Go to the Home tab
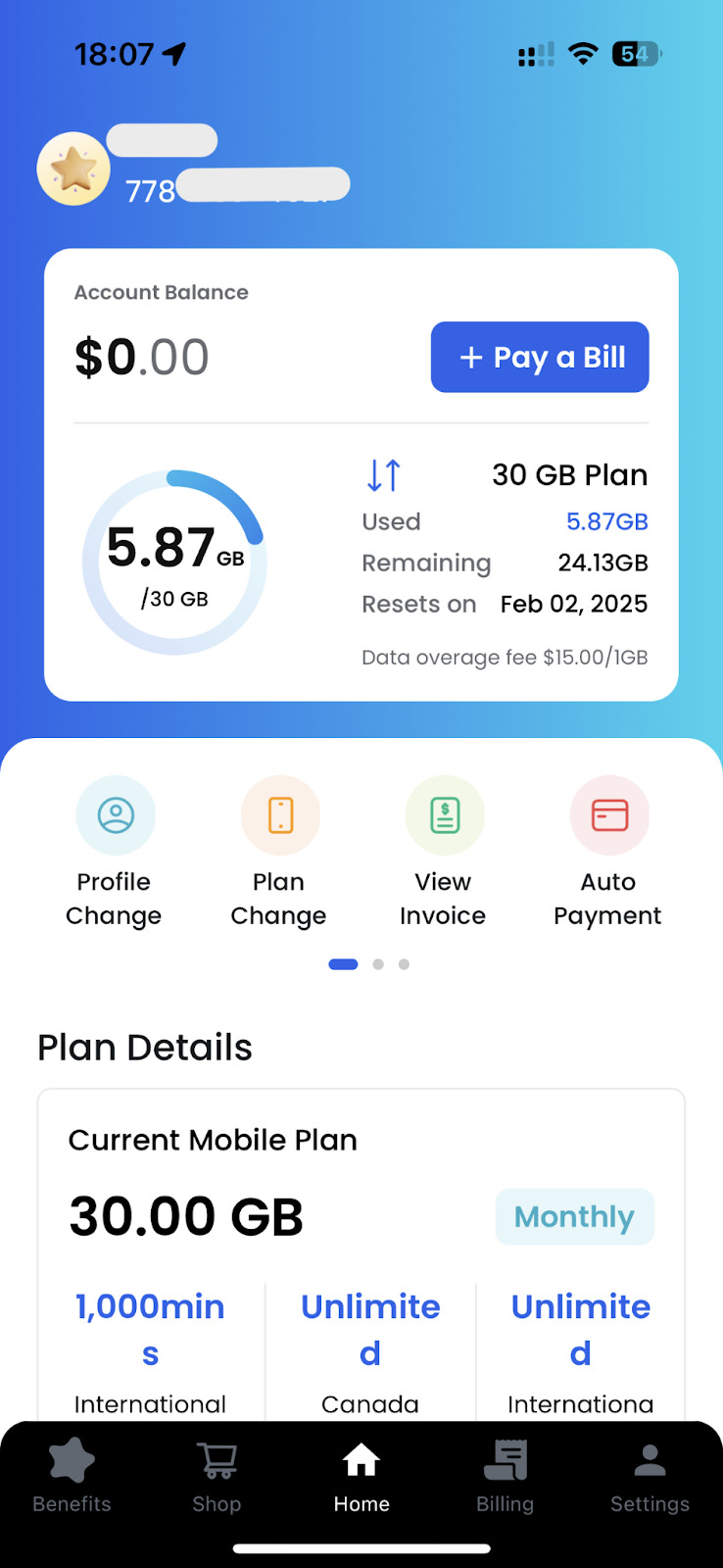The height and width of the screenshot is (1568, 723). click(x=361, y=1477)
